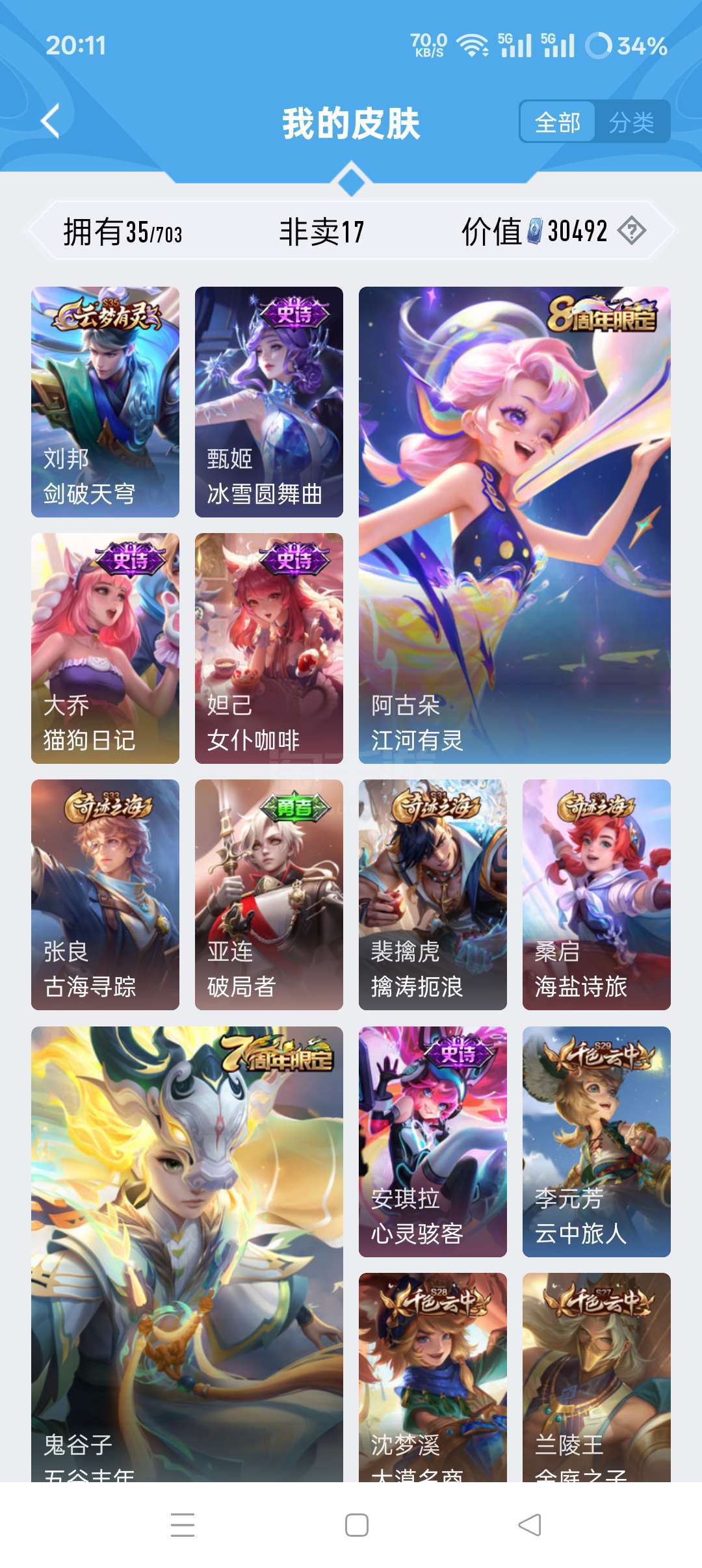Open the 兰陵王 skin card
Image resolution: width=702 pixels, height=1568 pixels.
point(597,1378)
